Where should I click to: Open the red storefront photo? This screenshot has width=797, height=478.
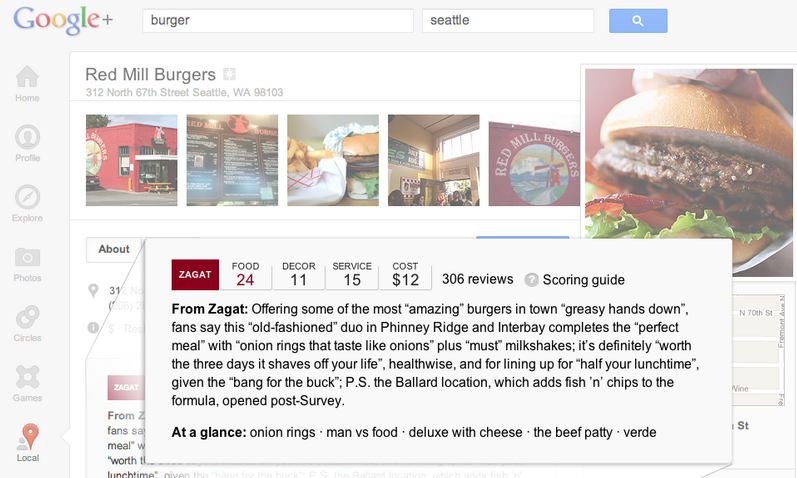132,160
